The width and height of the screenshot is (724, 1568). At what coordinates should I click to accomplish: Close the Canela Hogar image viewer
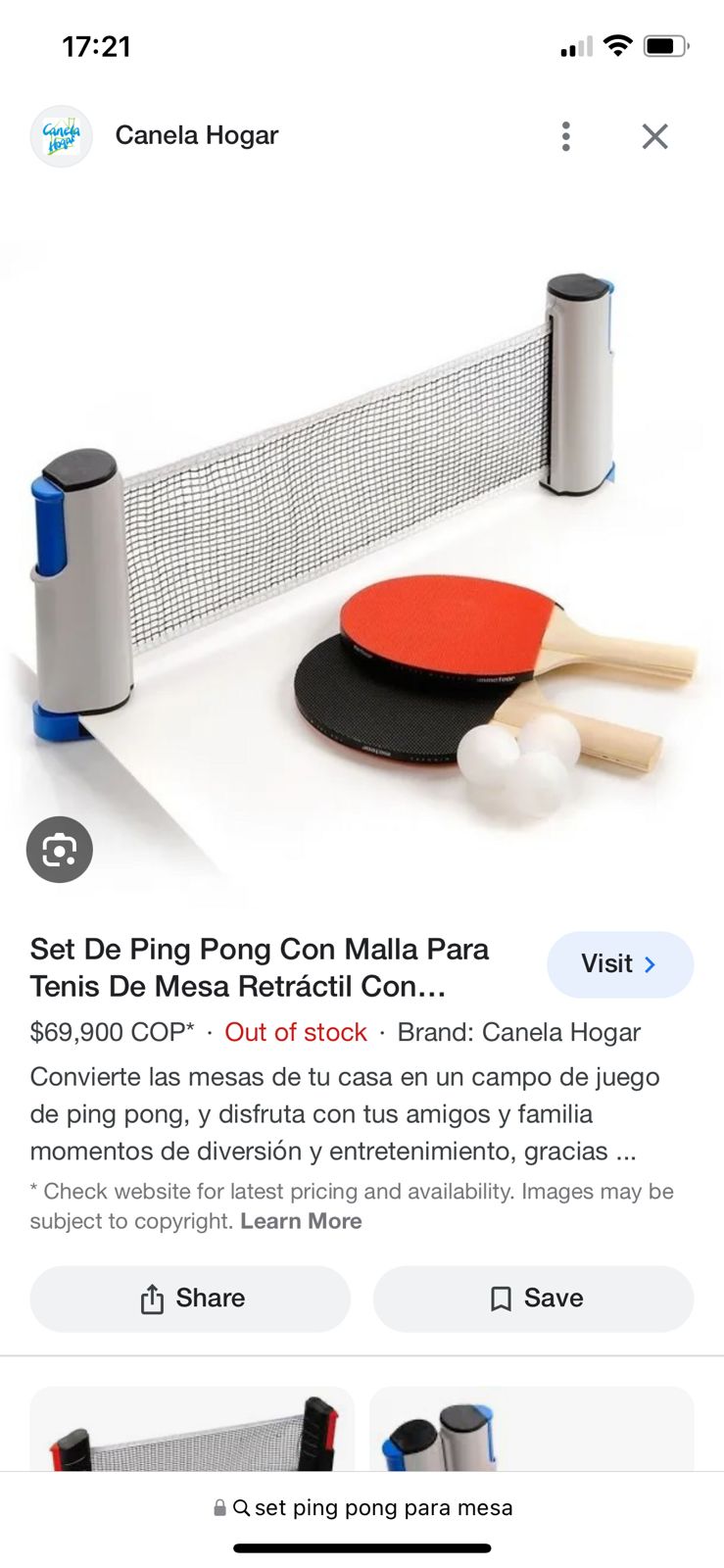pyautogui.click(x=654, y=136)
